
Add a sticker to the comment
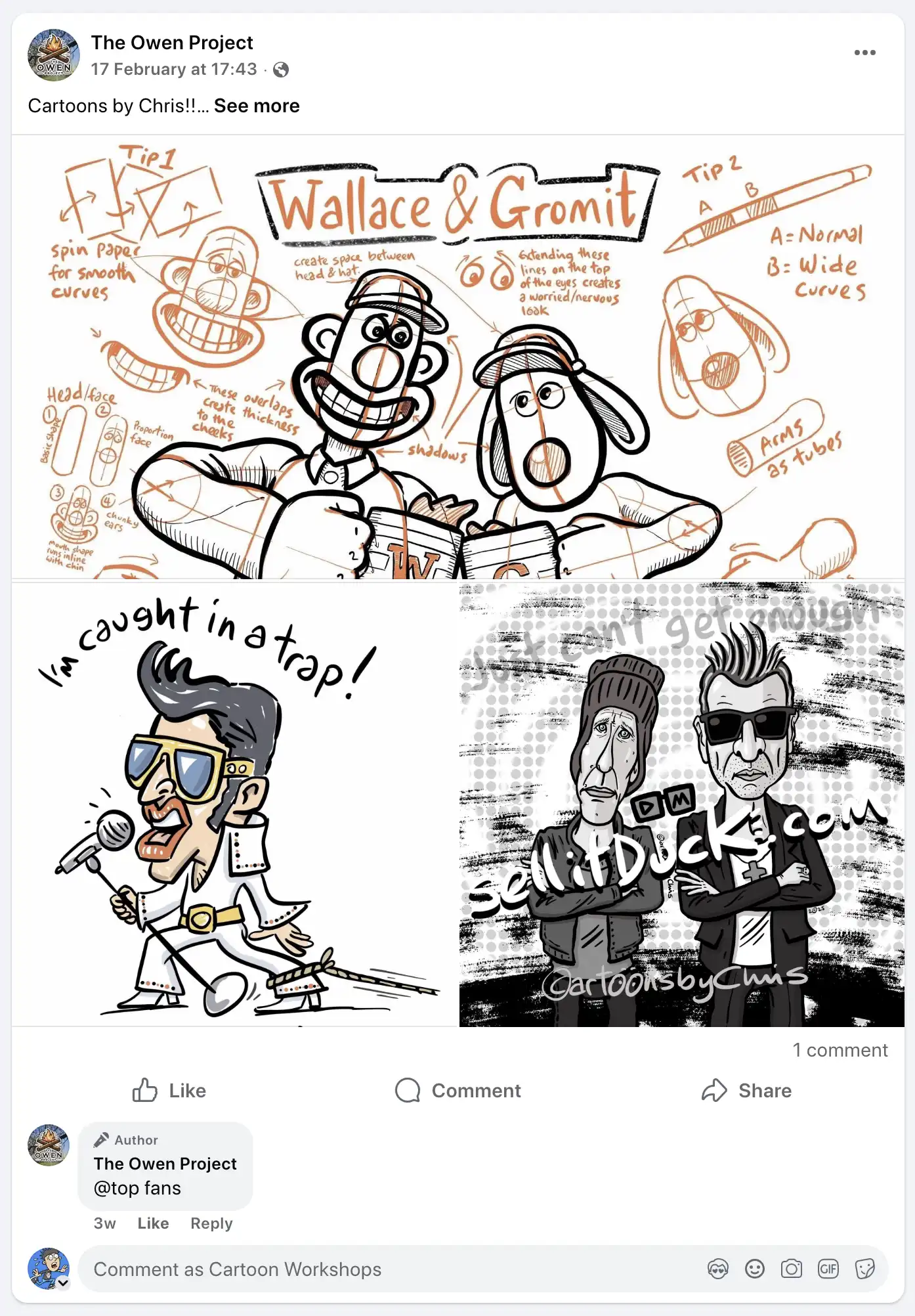864,1269
